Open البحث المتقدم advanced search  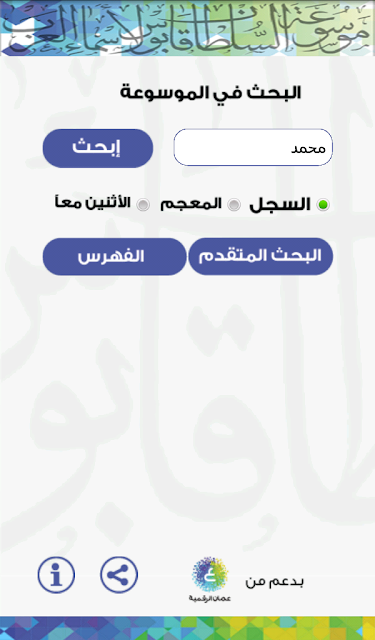point(260,256)
